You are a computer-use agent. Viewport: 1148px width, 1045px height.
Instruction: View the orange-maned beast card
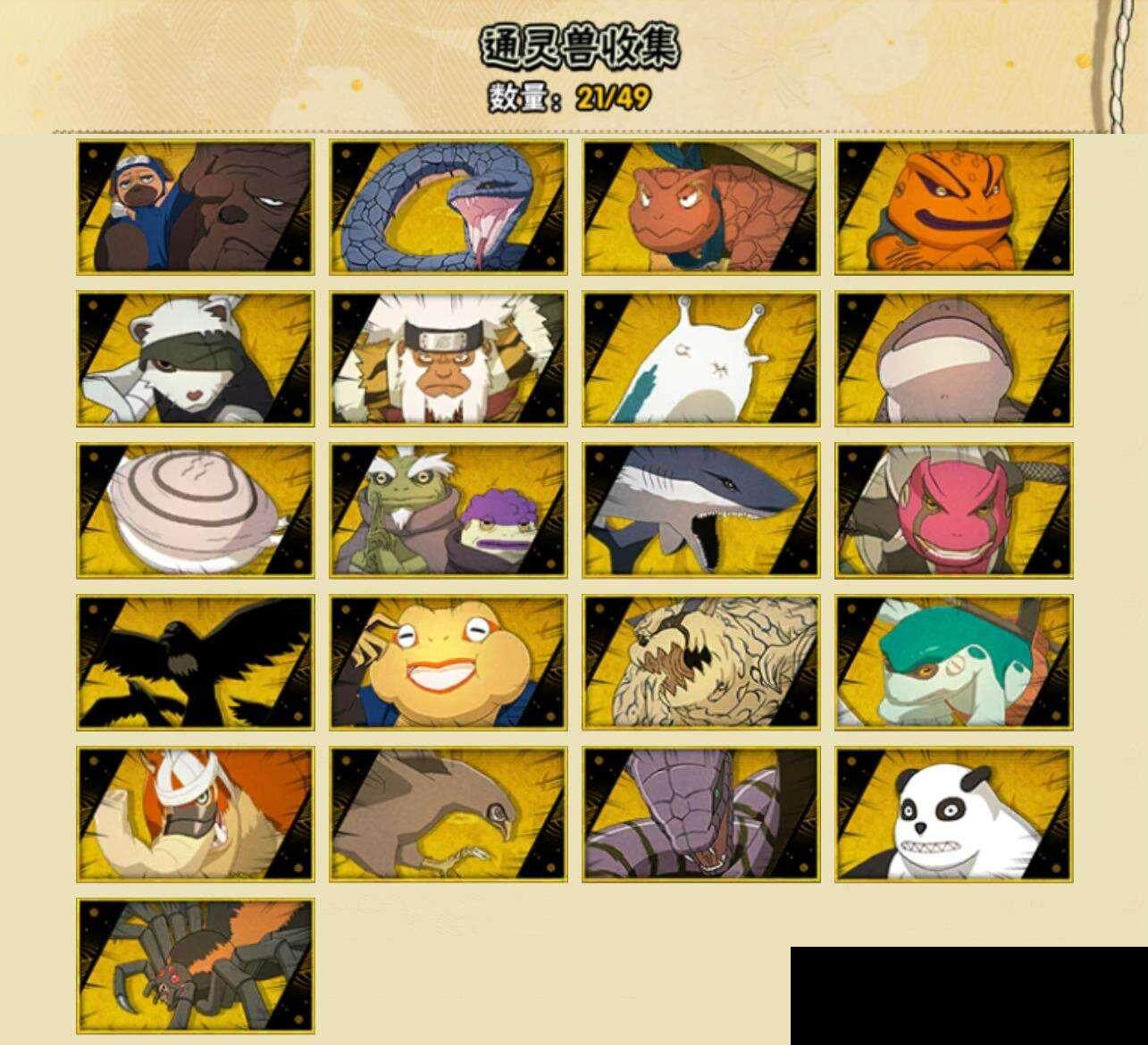195,815
